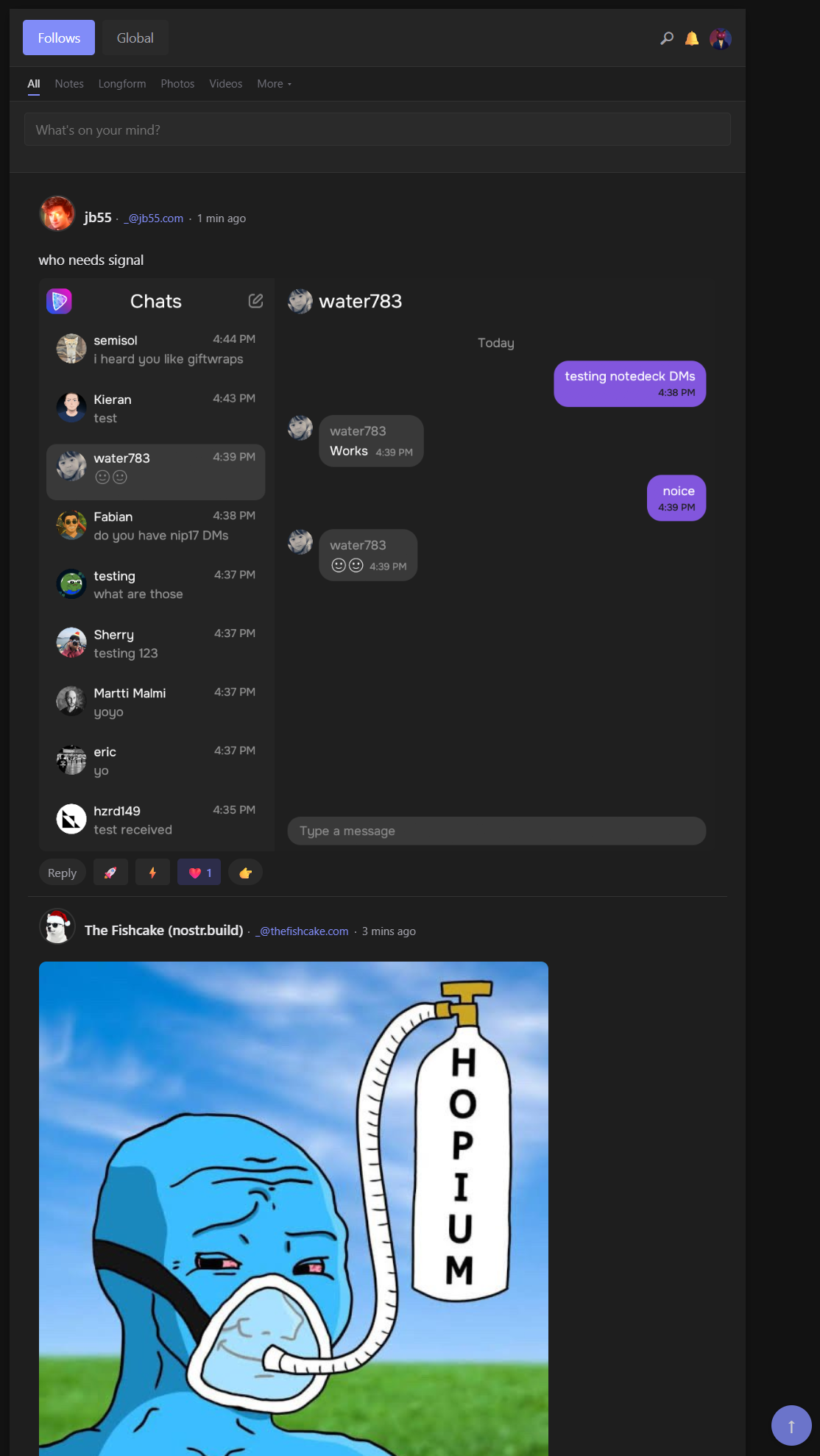Switch to the Global feed
This screenshot has width=820, height=1456.
click(x=135, y=38)
